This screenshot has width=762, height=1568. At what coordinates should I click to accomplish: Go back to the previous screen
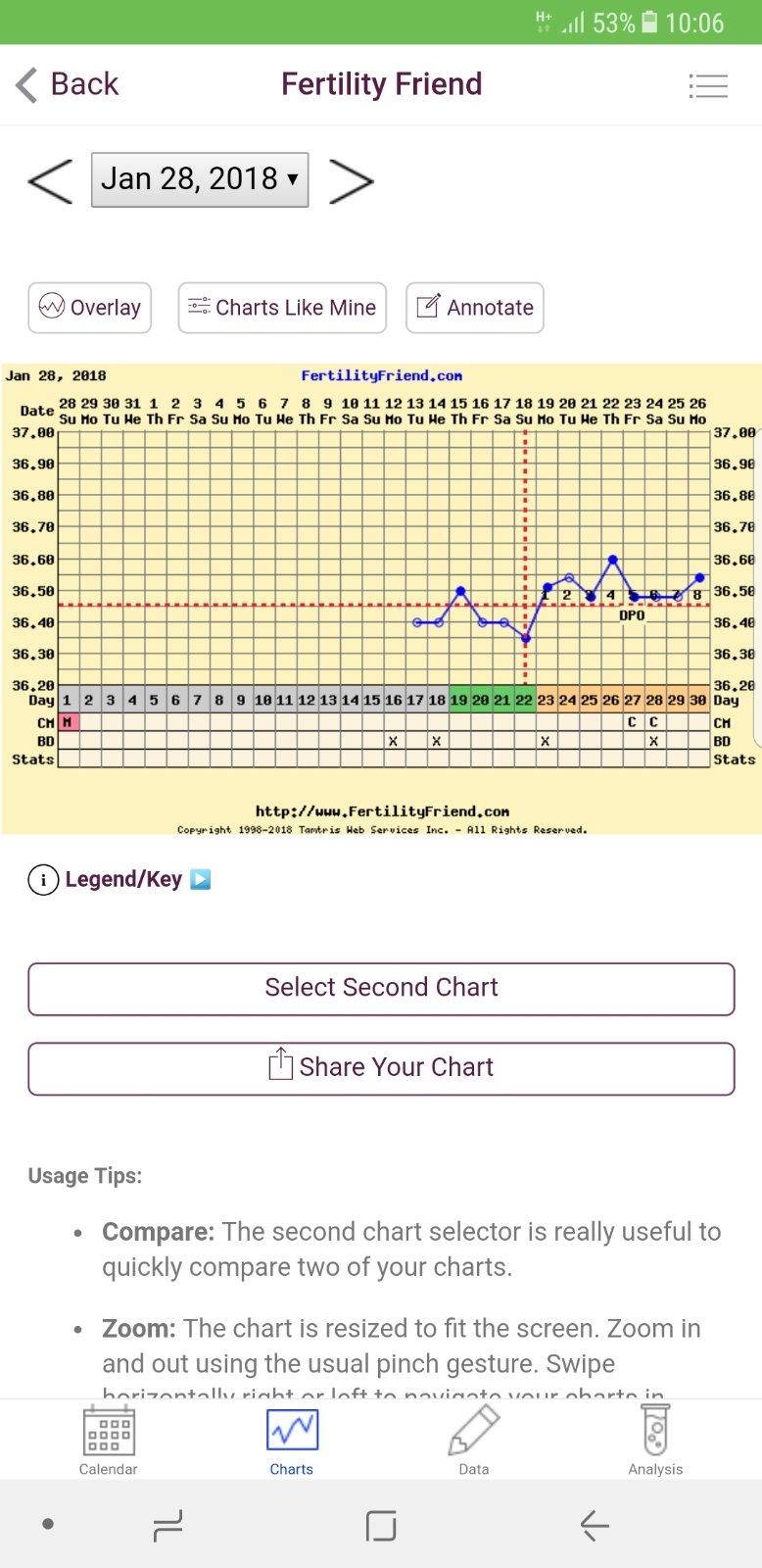(67, 84)
